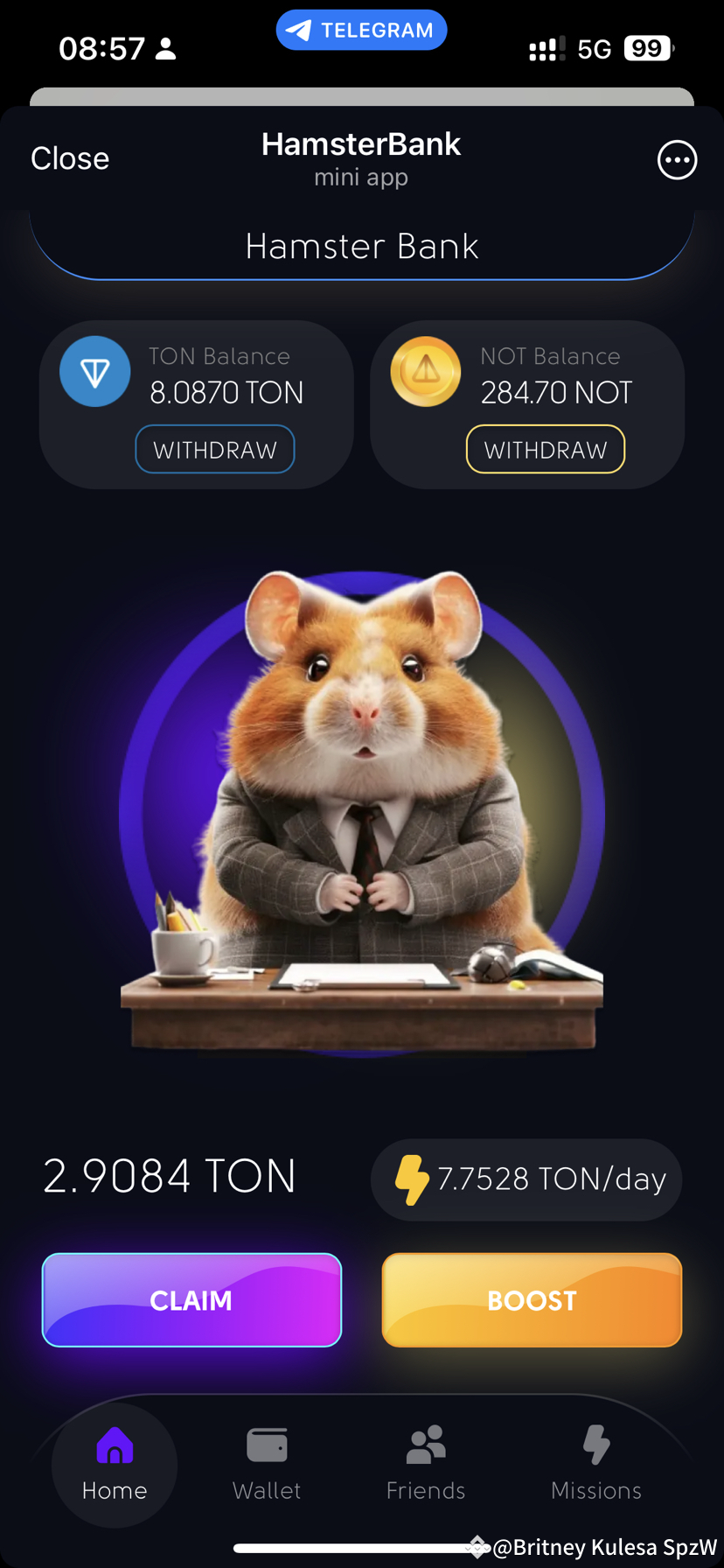Tap the Close label to exit the mini app

pos(69,158)
